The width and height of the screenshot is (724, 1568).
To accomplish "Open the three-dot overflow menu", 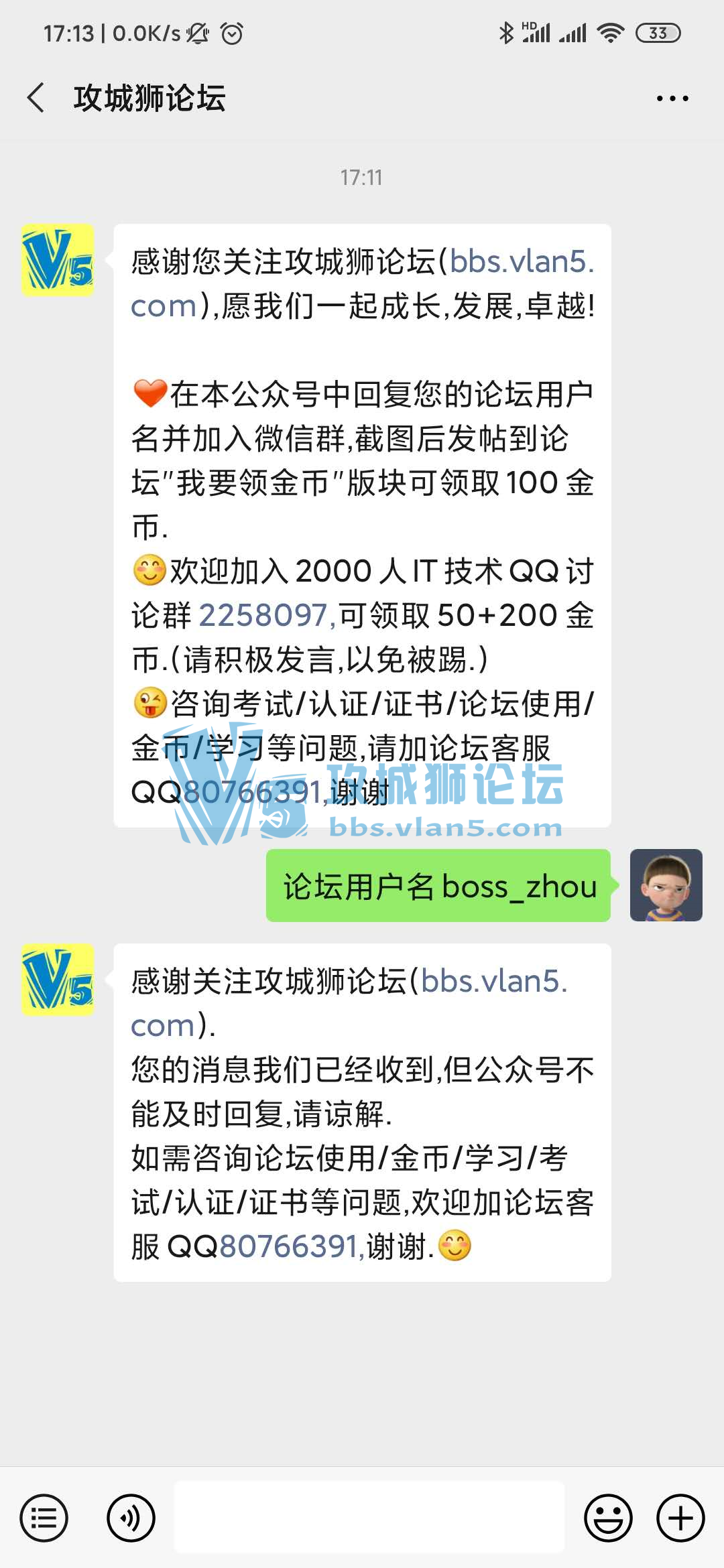I will point(672,99).
